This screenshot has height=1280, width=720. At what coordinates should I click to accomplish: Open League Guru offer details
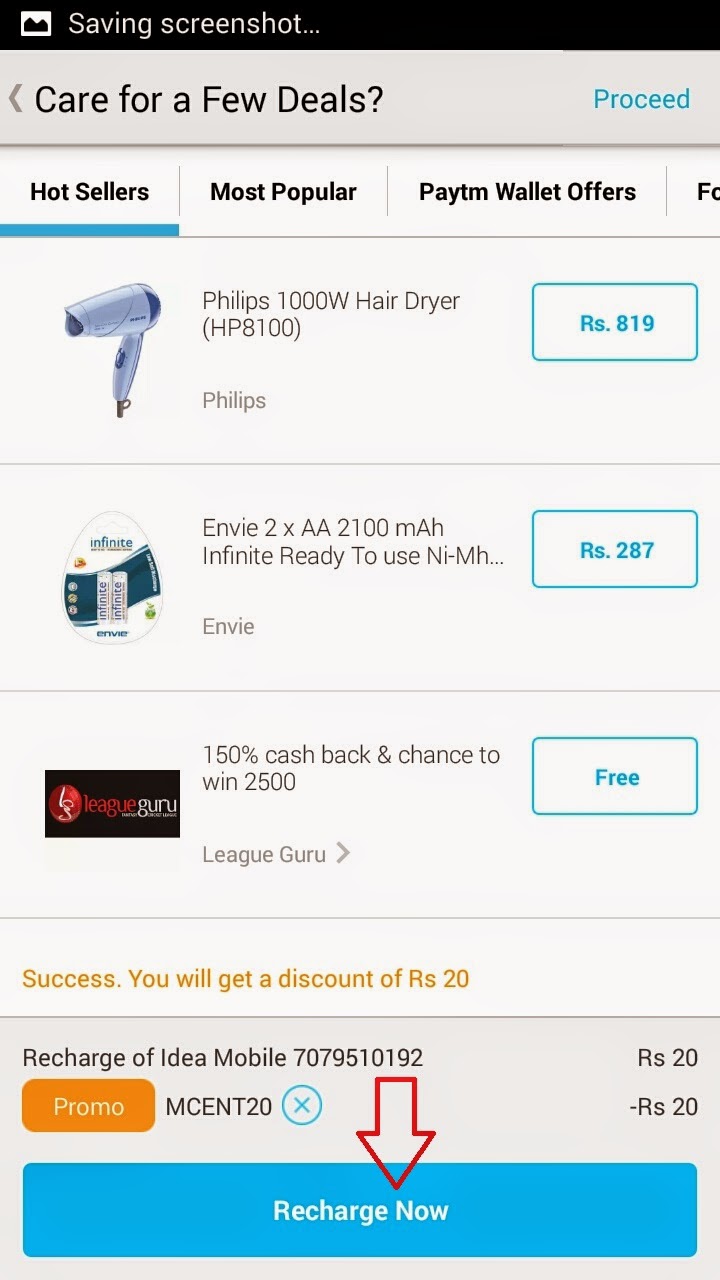click(x=276, y=854)
